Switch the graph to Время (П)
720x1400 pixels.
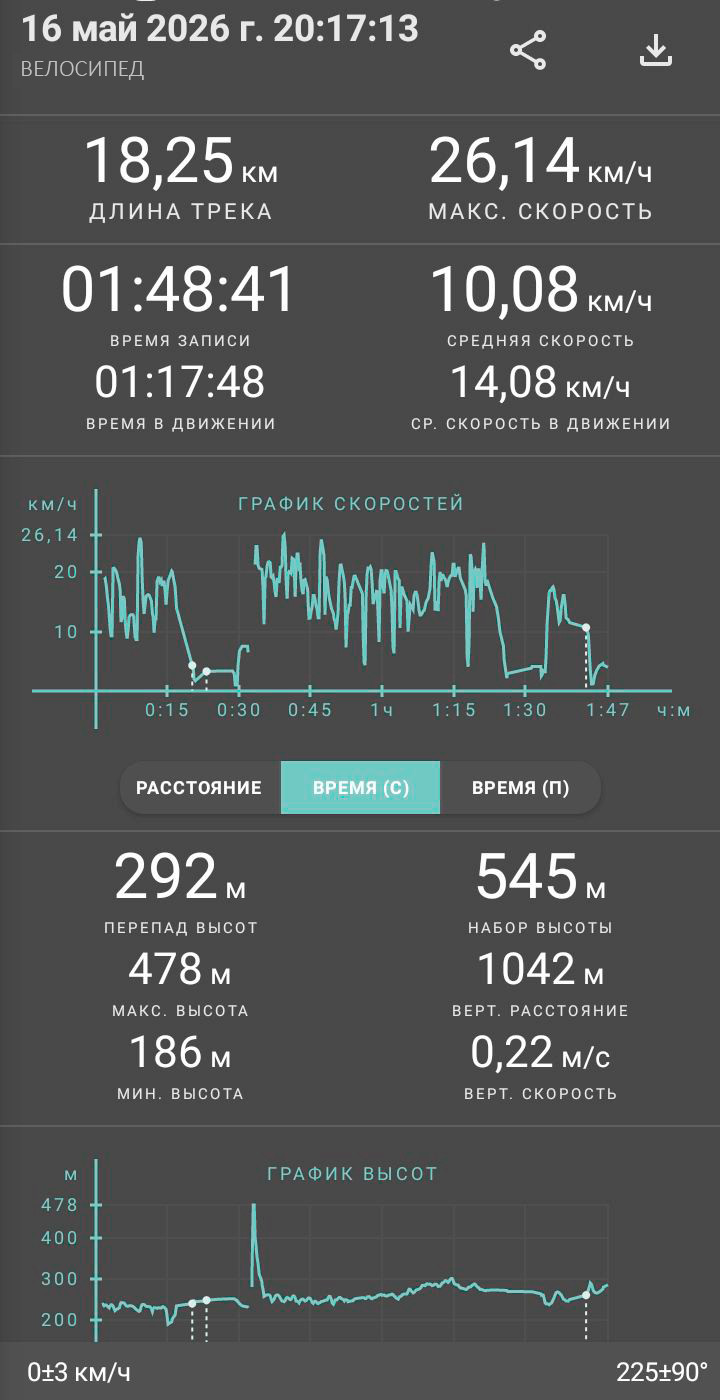520,788
